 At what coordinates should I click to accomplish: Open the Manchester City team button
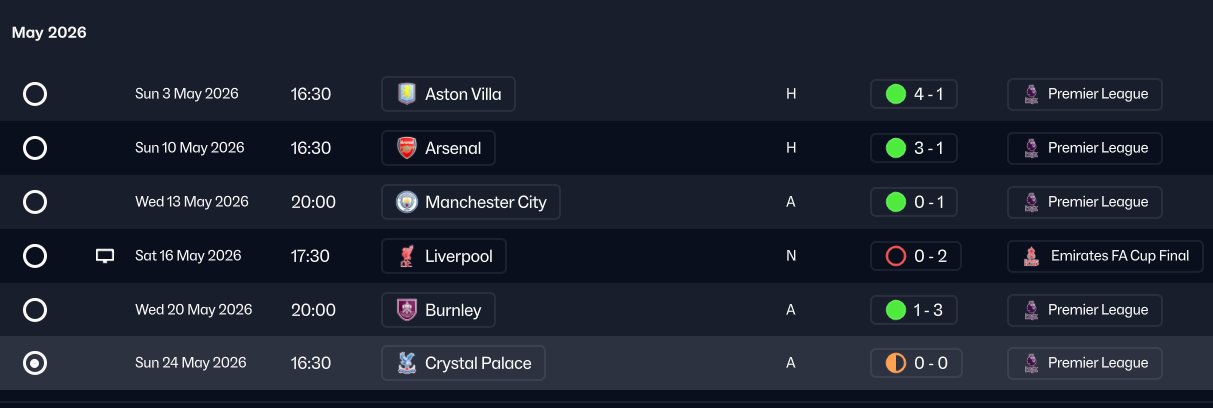click(470, 202)
